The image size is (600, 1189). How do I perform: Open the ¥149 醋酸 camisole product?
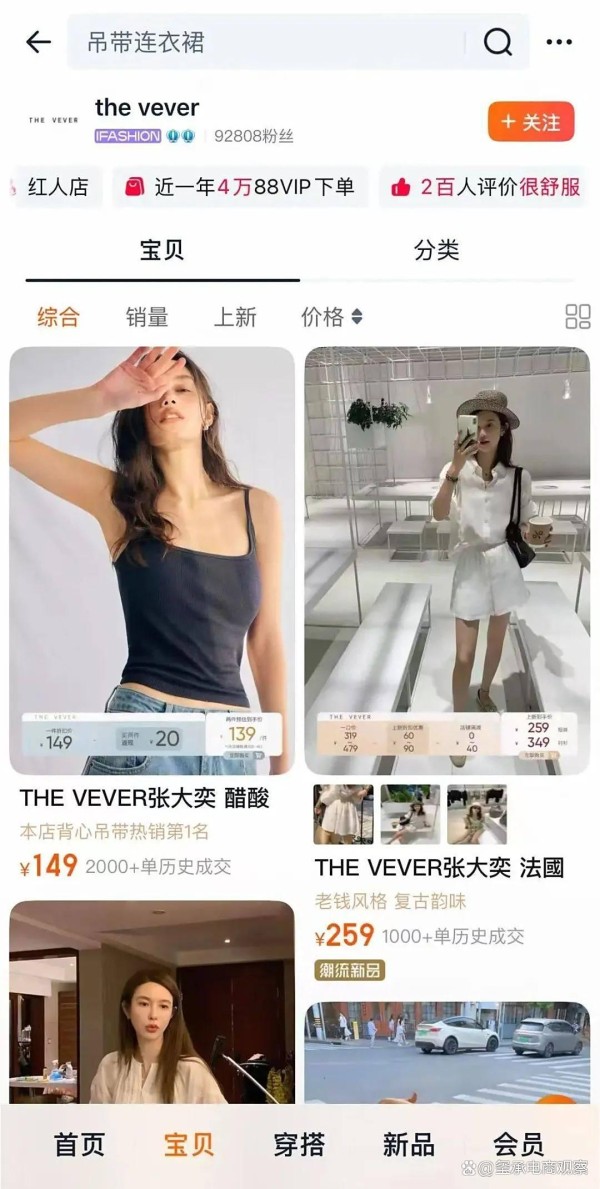tap(152, 560)
